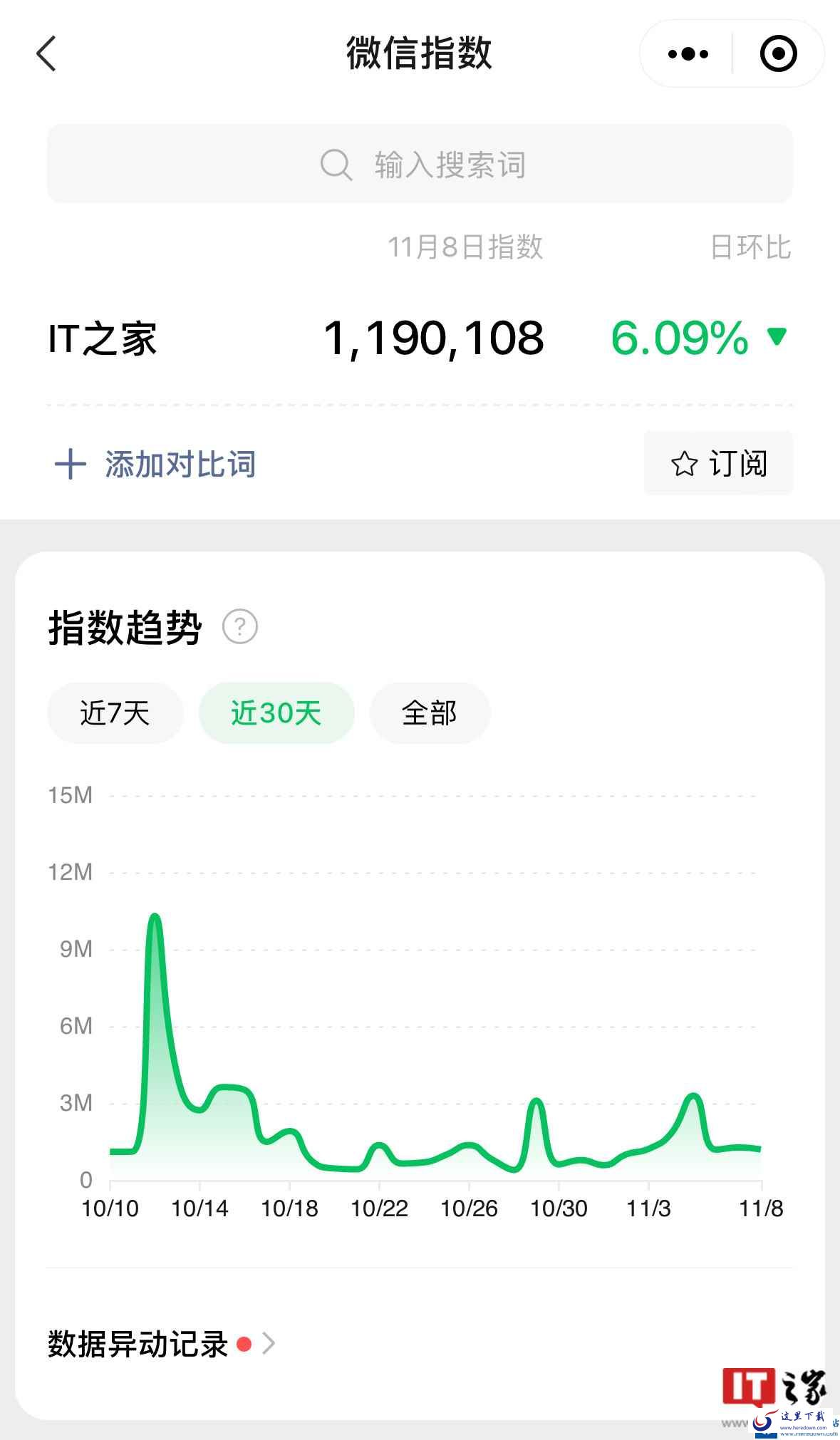
Task: Close the mini program via circle icon
Action: pyautogui.click(x=778, y=54)
